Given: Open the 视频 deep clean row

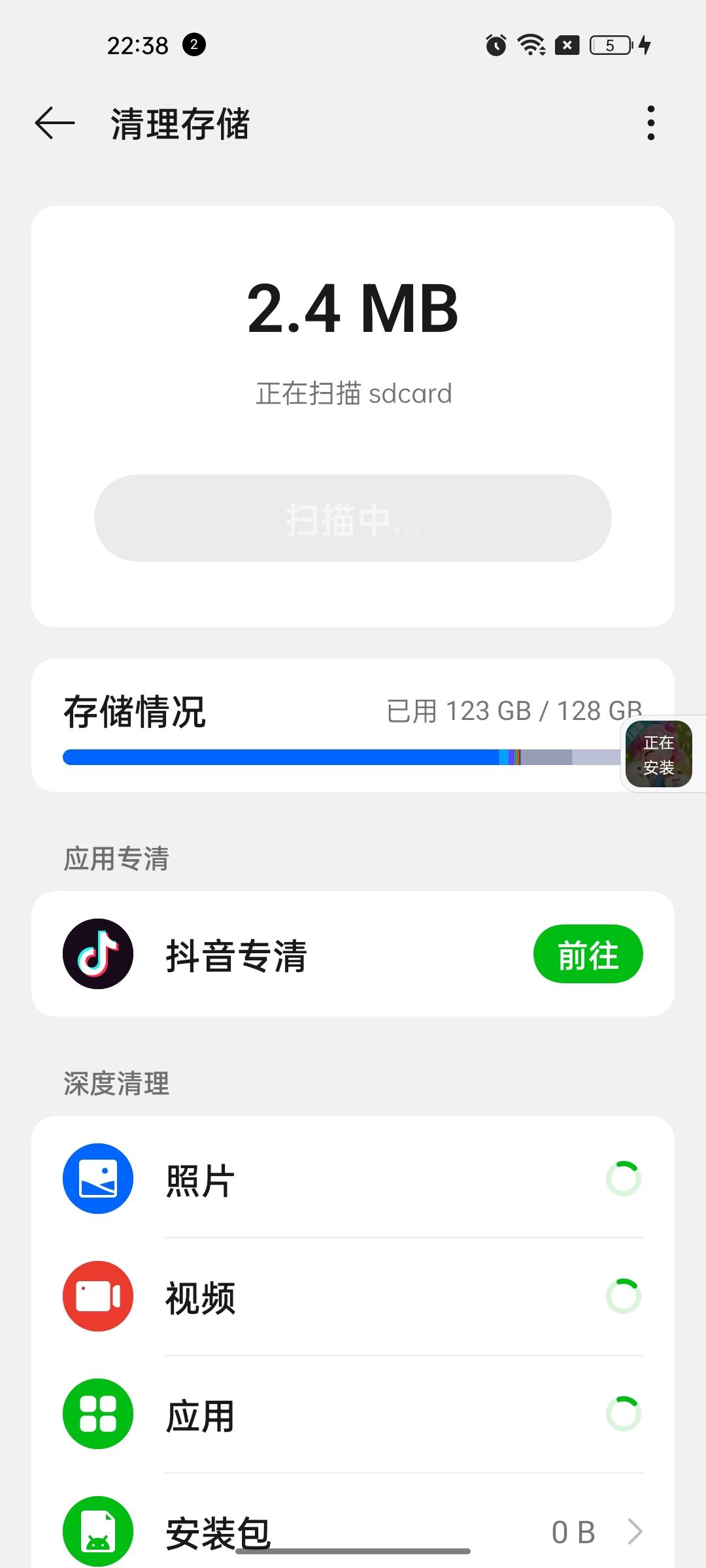Looking at the screenshot, I should coord(353,1297).
